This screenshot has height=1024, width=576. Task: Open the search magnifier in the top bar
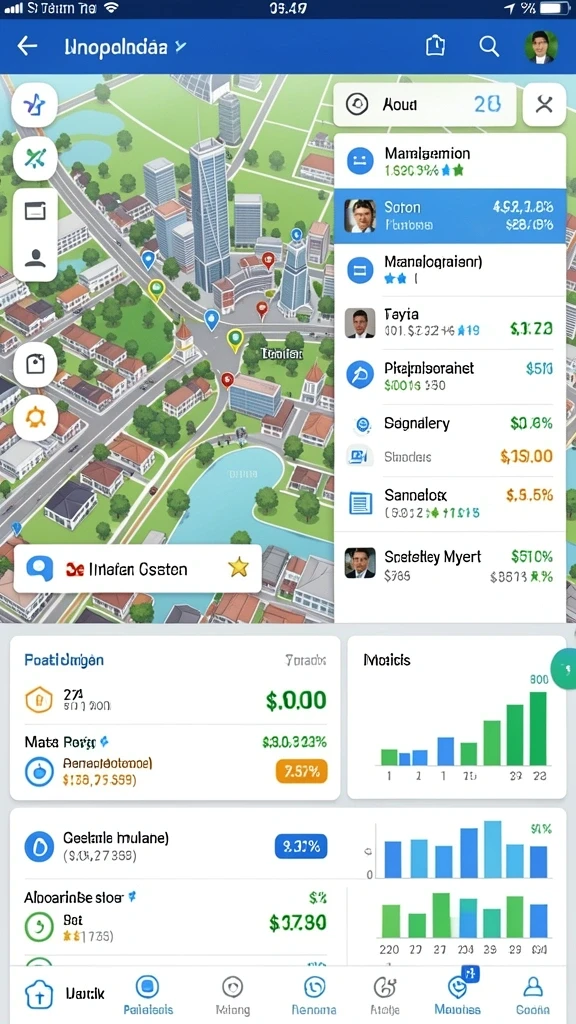click(488, 46)
